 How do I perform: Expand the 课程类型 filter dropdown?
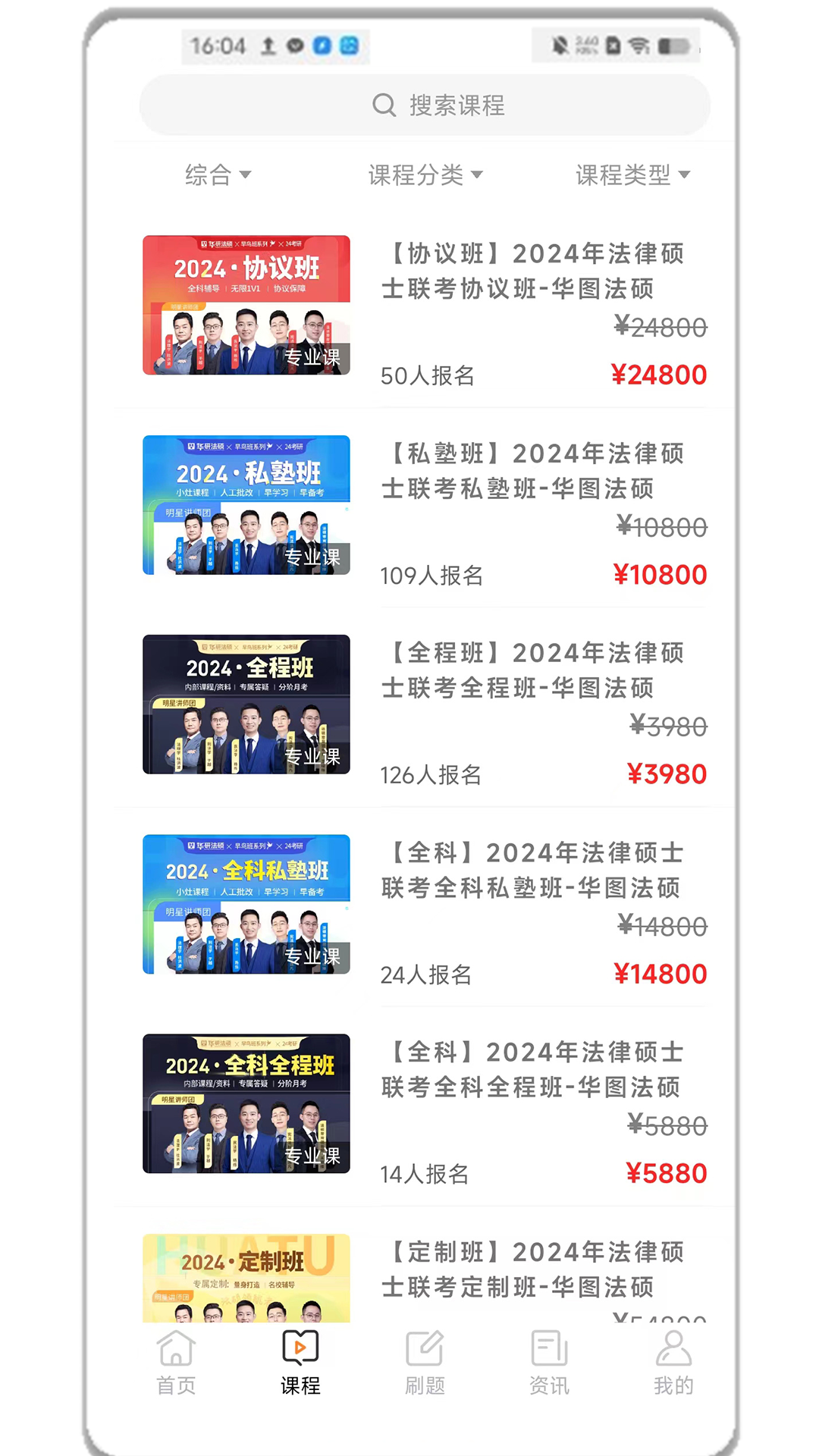(632, 175)
